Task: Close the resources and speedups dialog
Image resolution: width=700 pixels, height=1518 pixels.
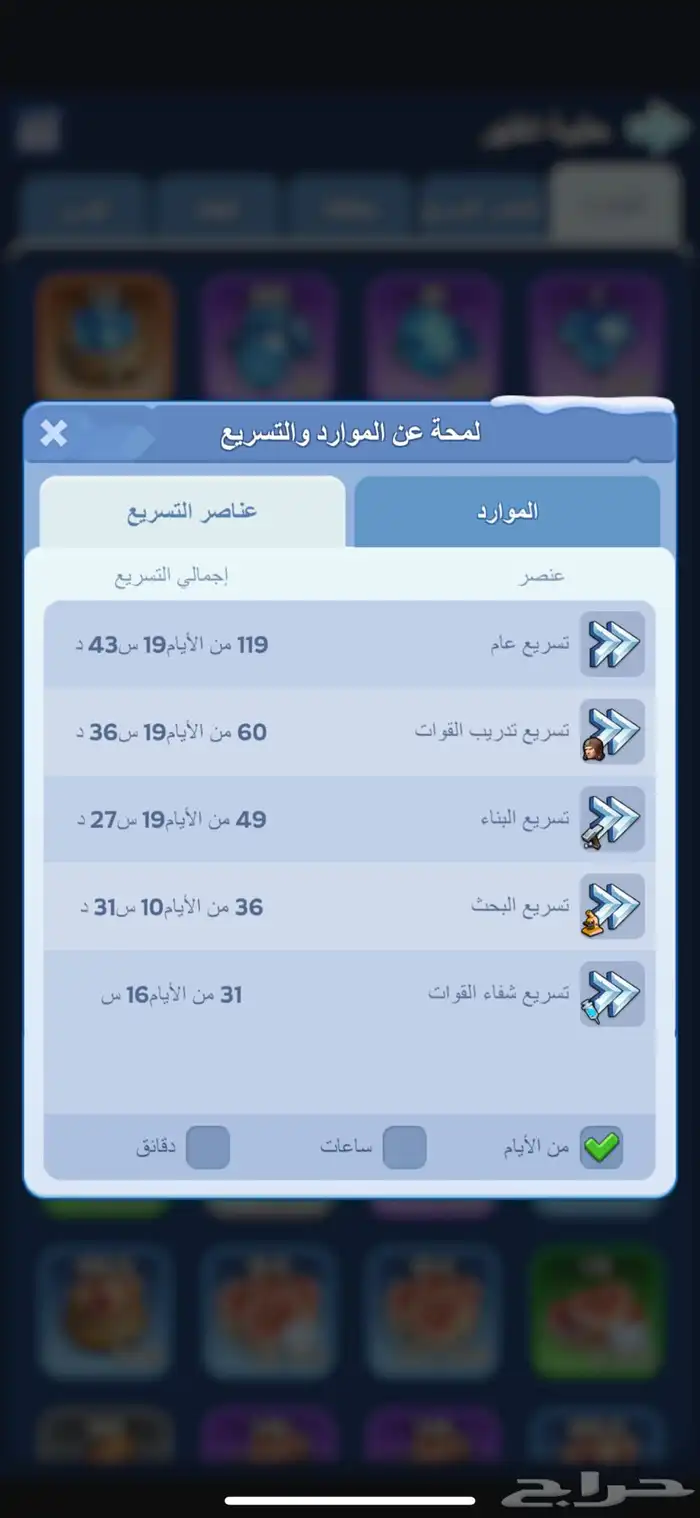Action: [53, 433]
